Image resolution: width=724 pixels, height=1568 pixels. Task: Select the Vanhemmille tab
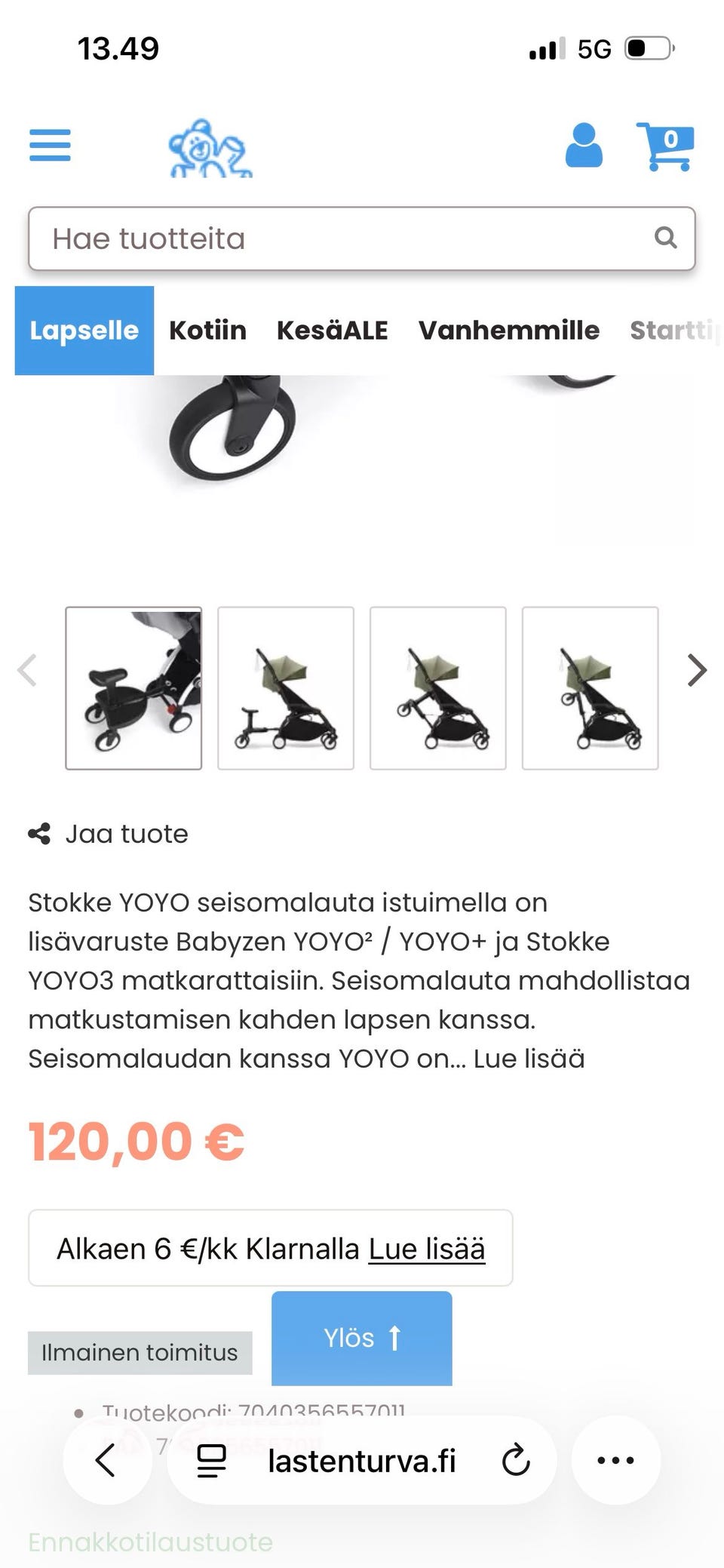[509, 331]
